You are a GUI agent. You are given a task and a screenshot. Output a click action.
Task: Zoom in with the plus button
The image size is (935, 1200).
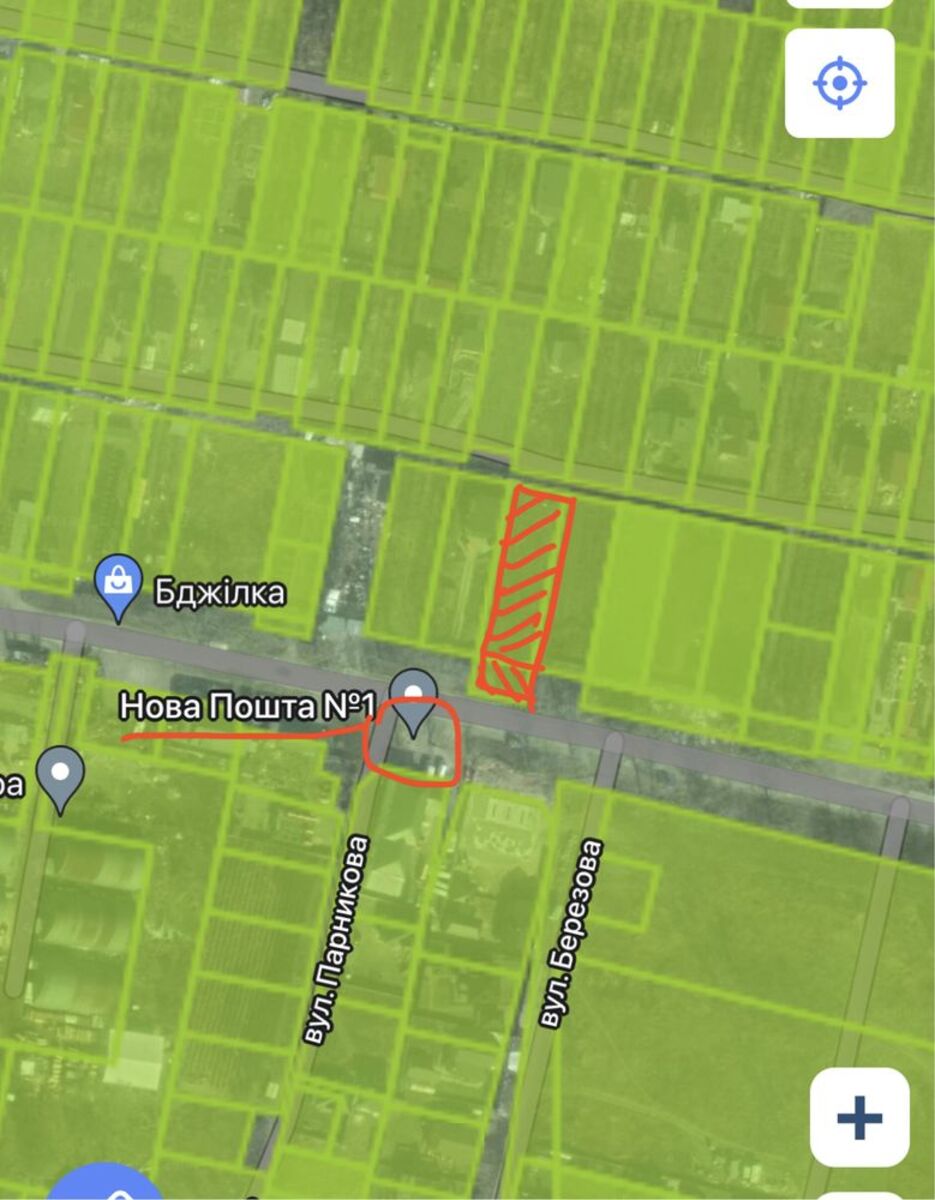pos(859,1117)
